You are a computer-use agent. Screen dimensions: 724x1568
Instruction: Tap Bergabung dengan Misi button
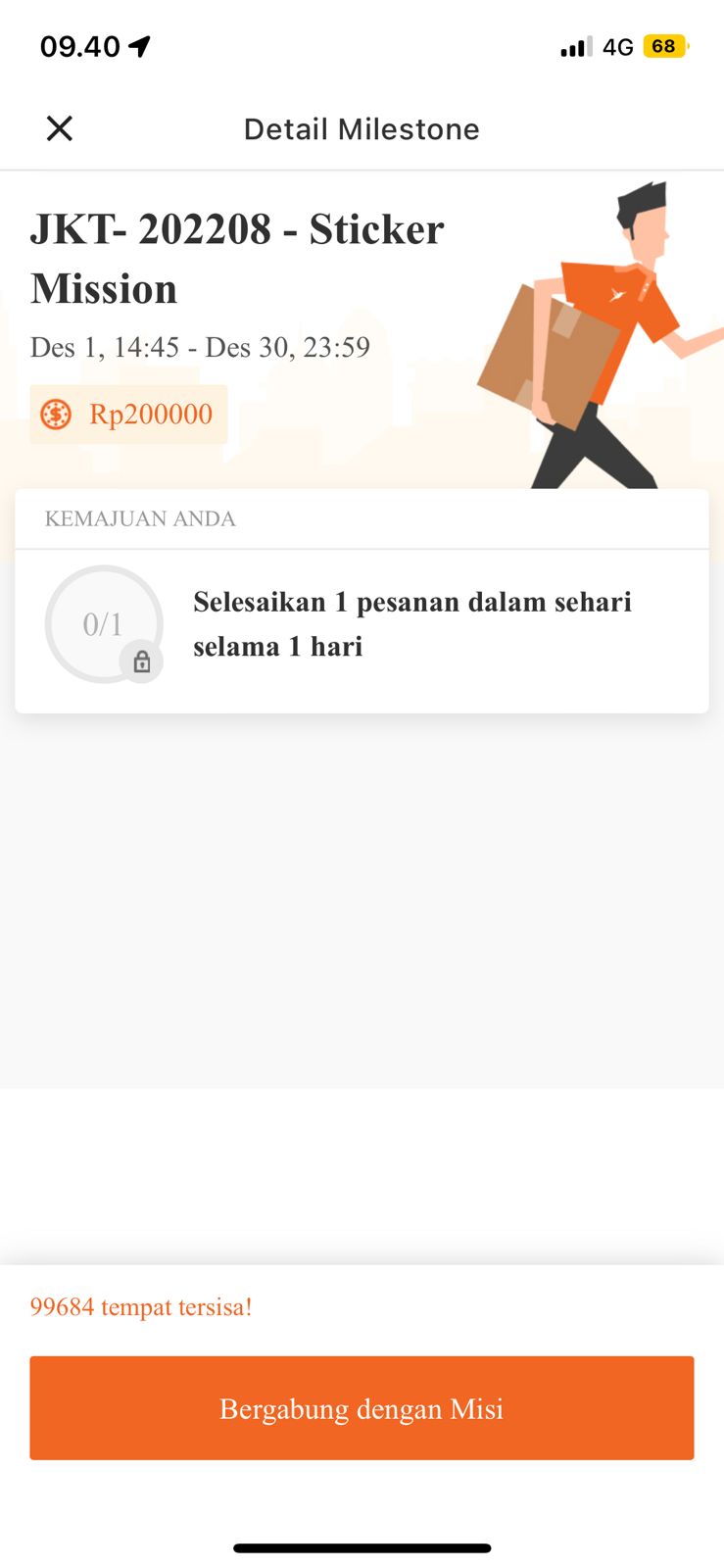pyautogui.click(x=362, y=1408)
